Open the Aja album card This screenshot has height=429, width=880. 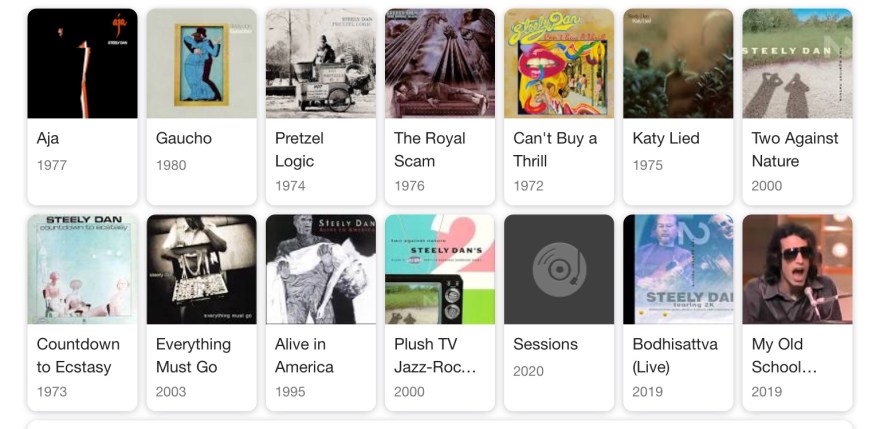82,106
